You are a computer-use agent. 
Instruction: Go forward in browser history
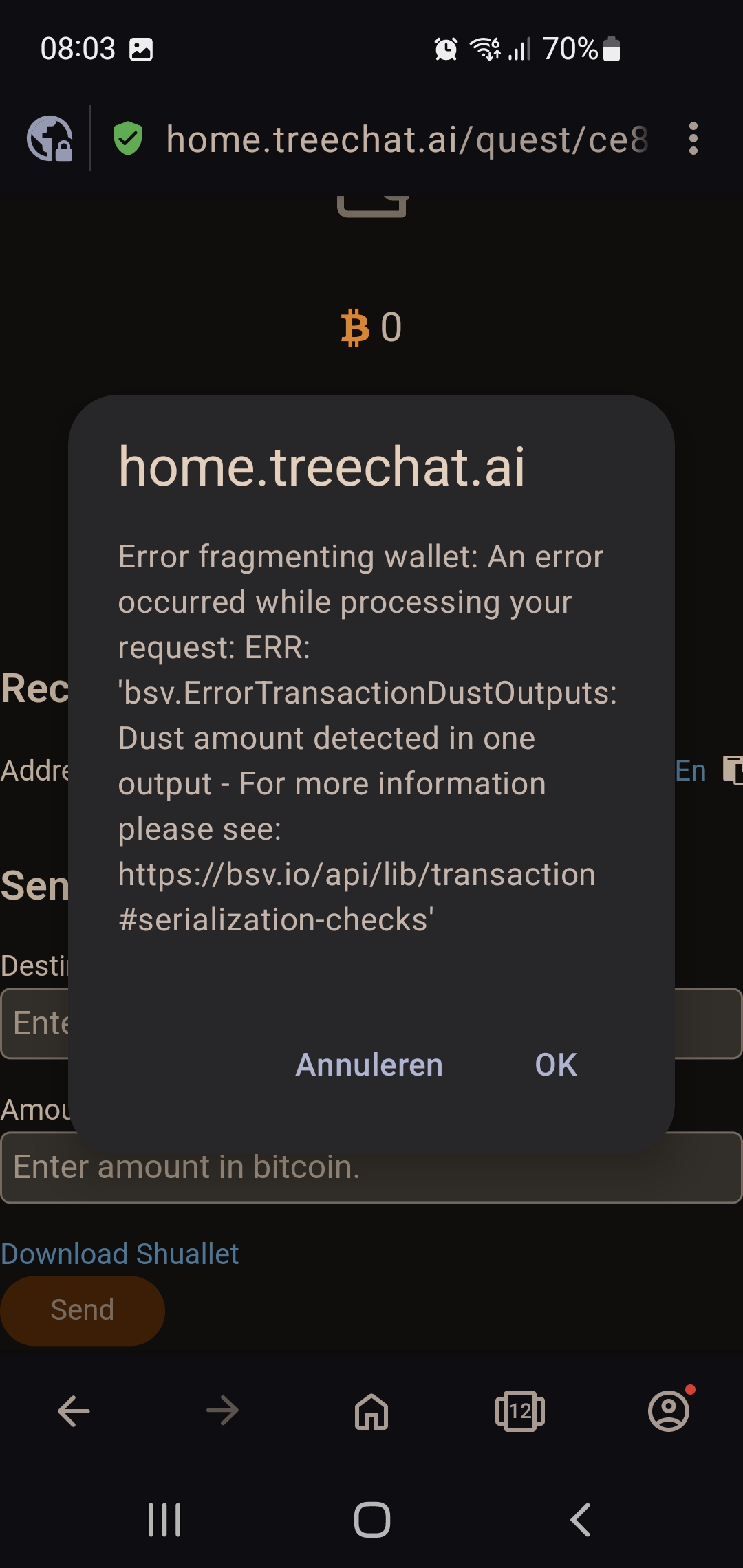point(222,1411)
